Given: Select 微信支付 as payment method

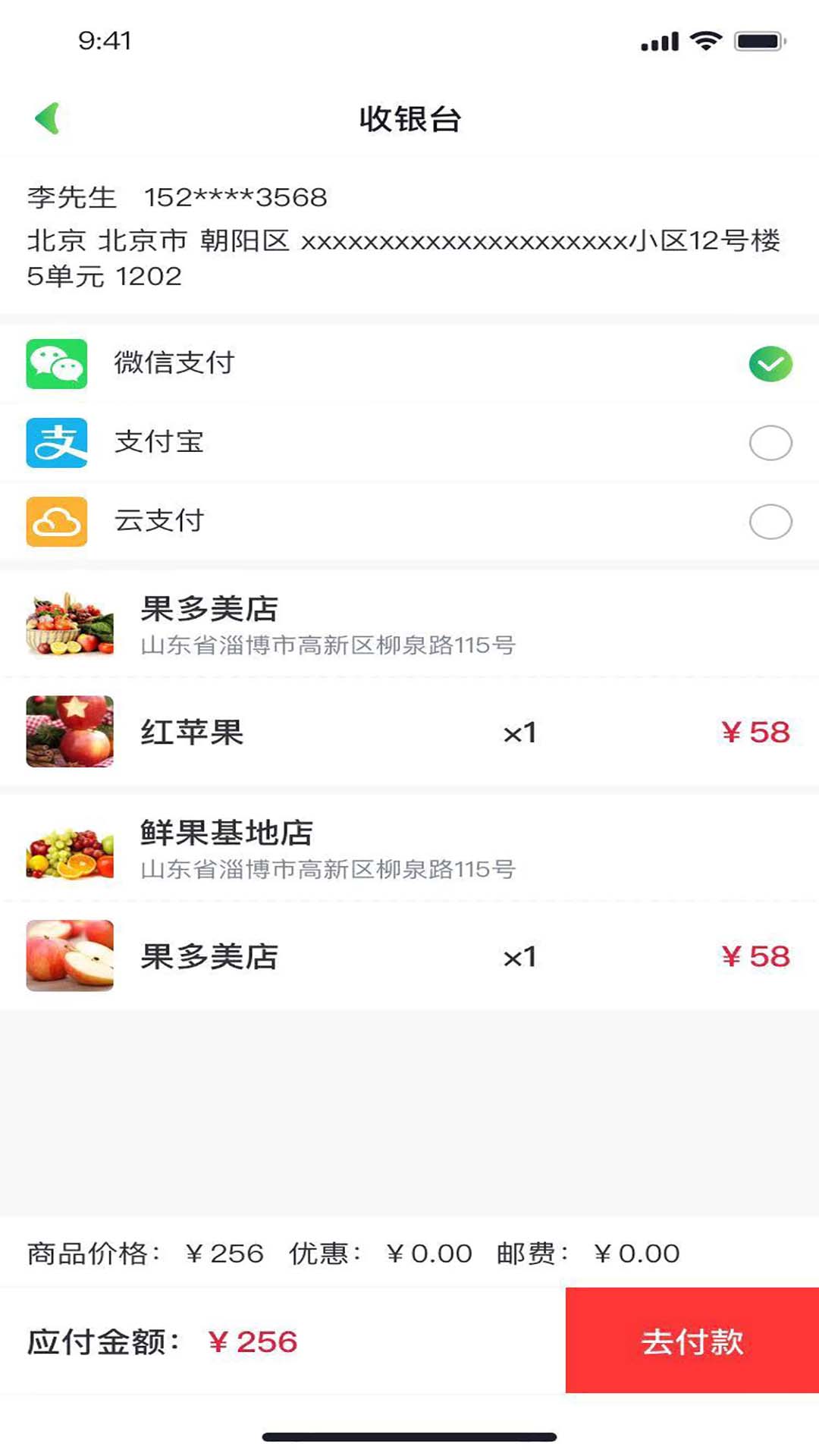Looking at the screenshot, I should [770, 364].
